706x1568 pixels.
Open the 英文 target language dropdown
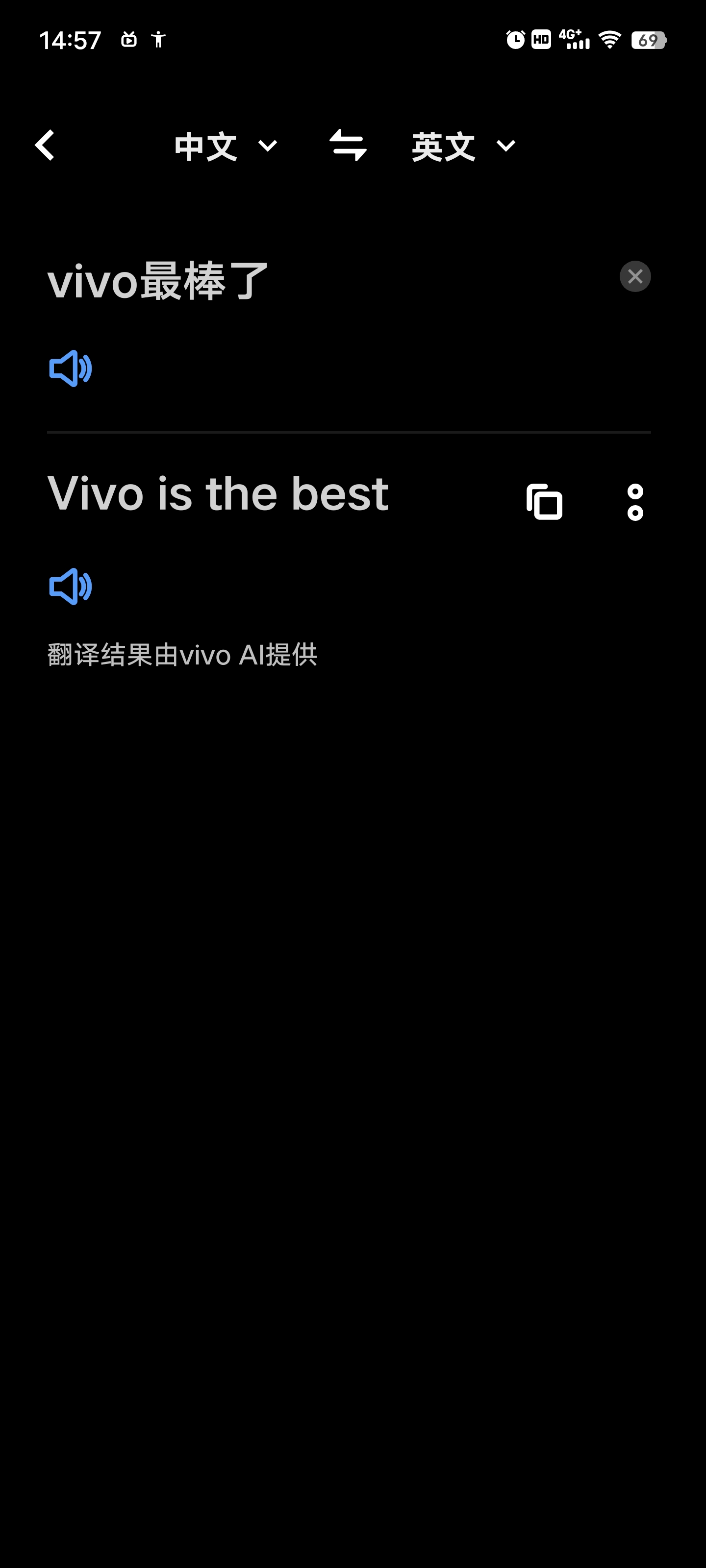tap(463, 146)
